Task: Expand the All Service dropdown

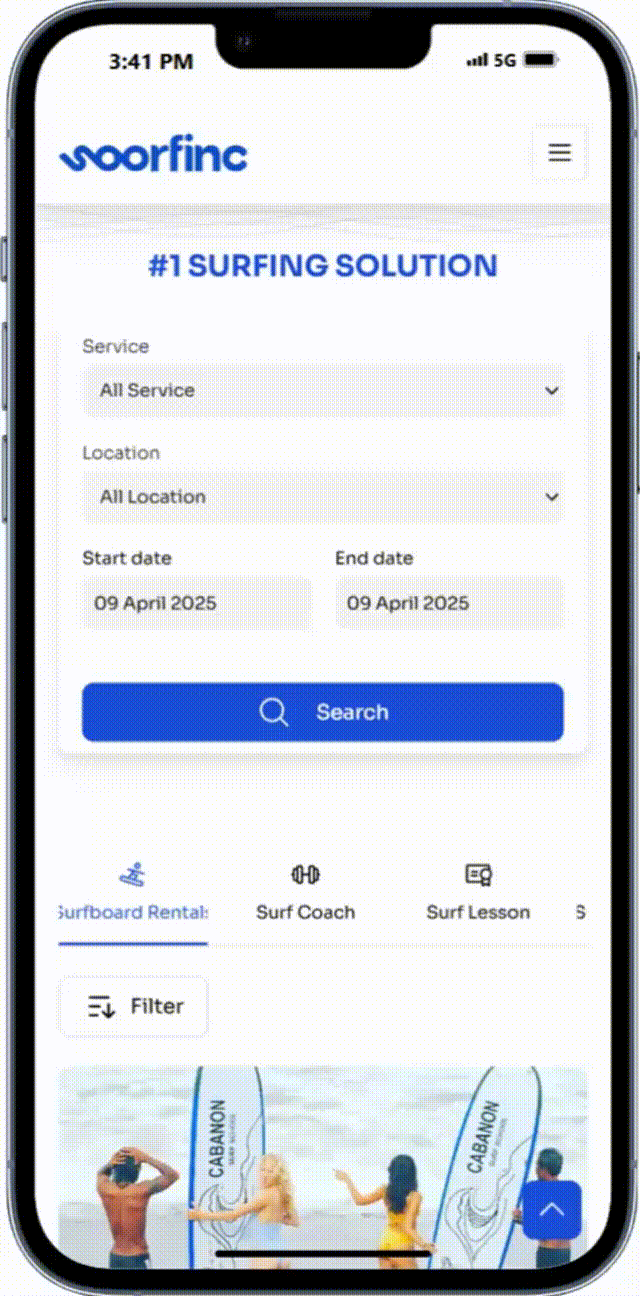Action: pos(323,390)
